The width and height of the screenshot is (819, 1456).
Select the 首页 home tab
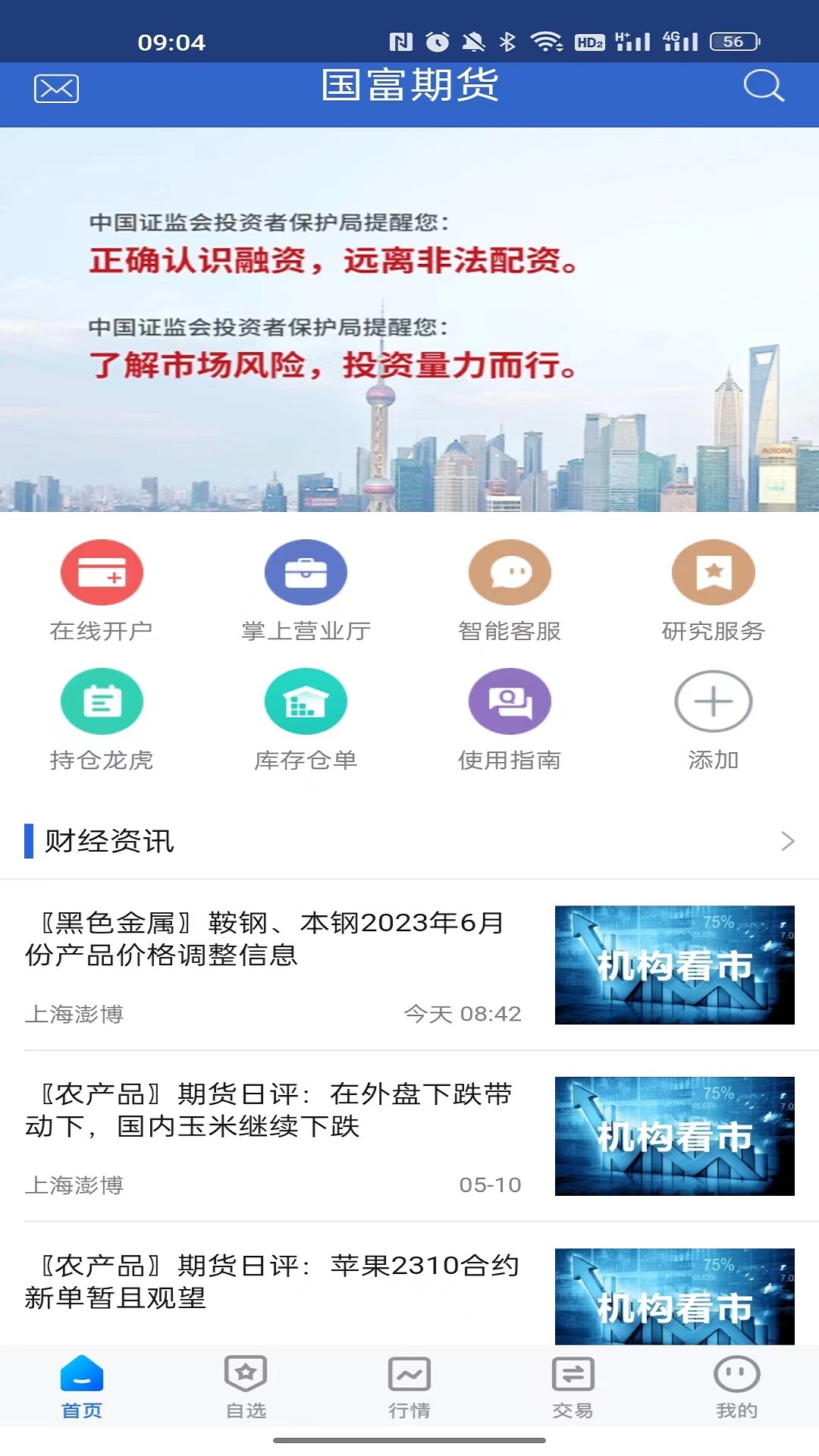click(82, 1387)
